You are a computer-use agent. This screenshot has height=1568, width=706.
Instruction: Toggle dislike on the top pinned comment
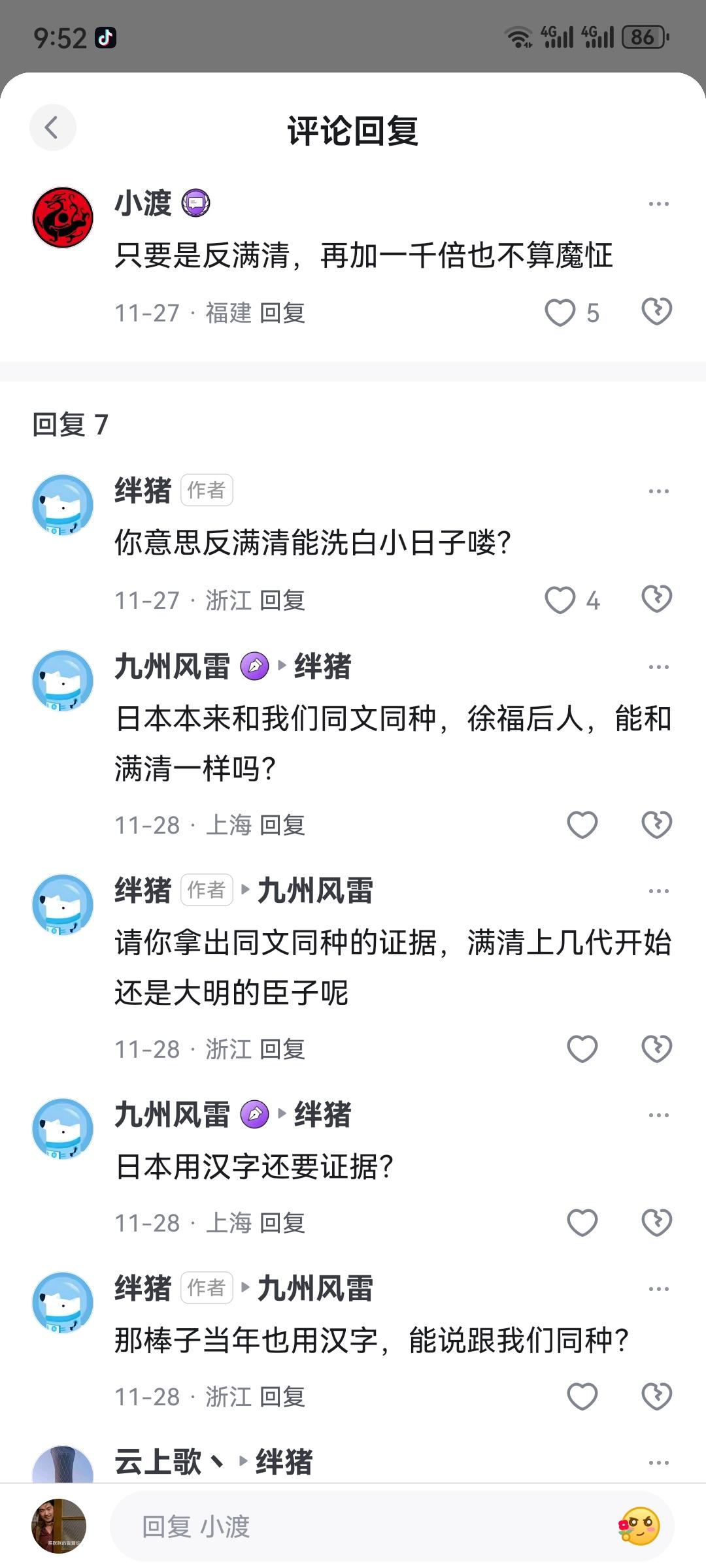[x=656, y=312]
